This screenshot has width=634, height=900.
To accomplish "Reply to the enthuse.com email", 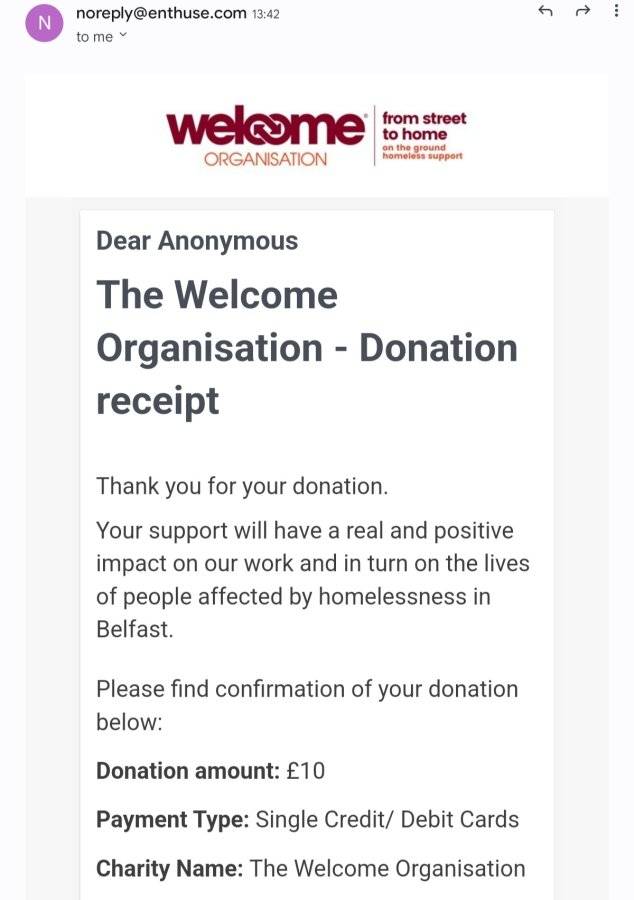I will point(546,11).
